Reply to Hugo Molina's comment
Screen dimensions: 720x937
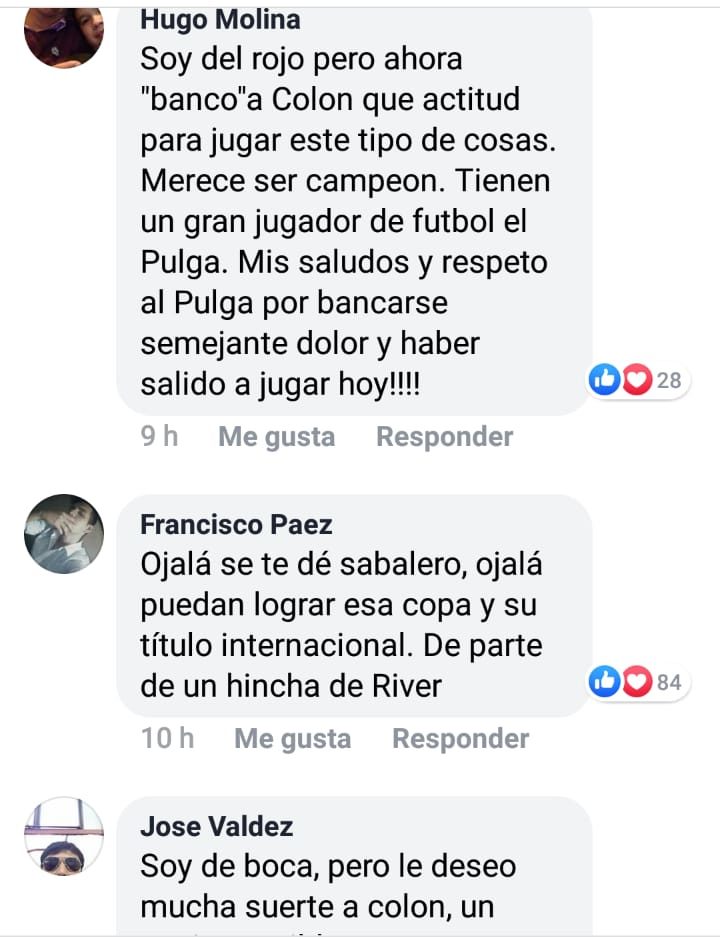coord(444,437)
